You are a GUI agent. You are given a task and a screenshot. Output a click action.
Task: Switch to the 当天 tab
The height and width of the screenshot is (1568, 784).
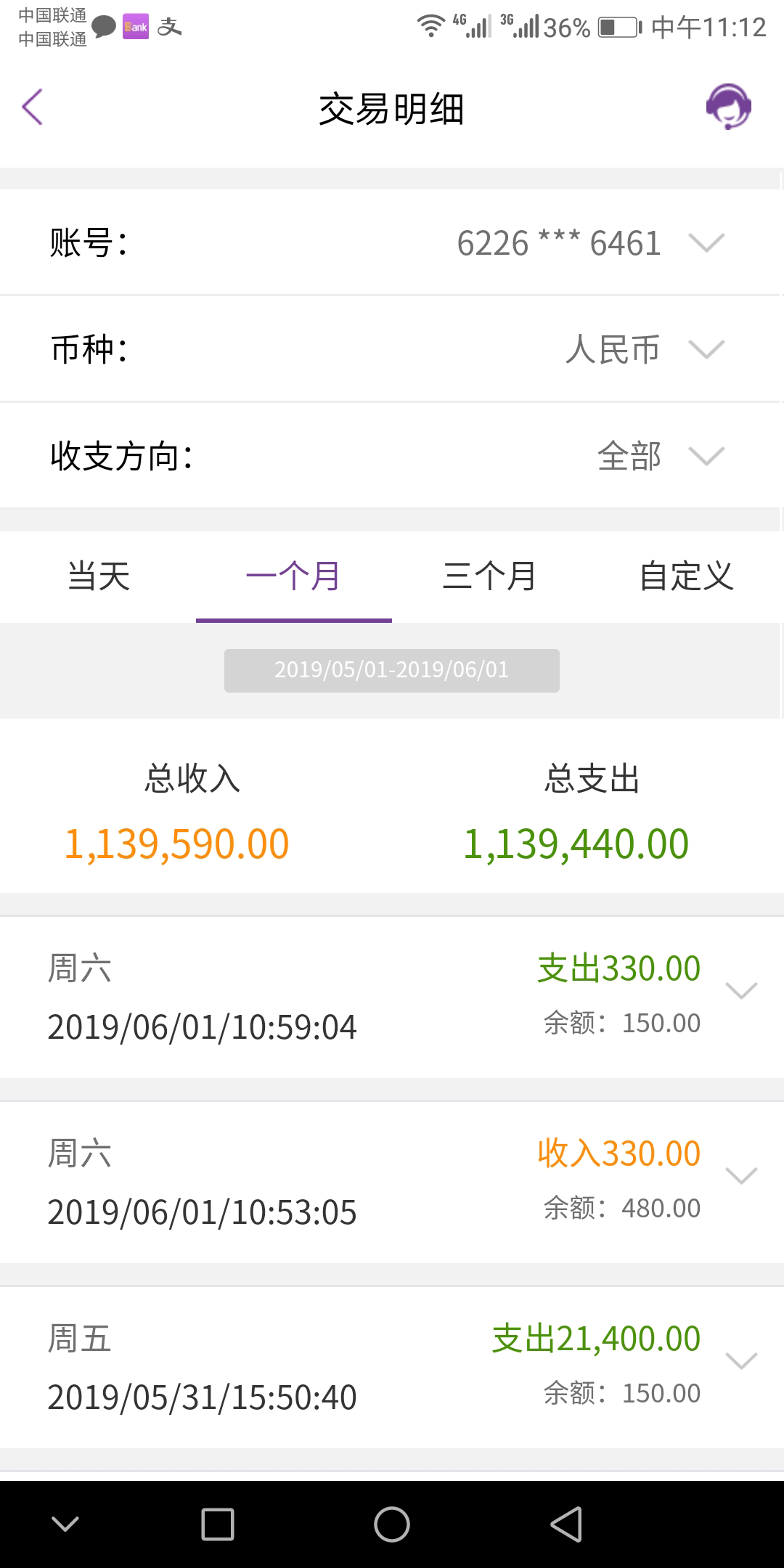pyautogui.click(x=98, y=577)
